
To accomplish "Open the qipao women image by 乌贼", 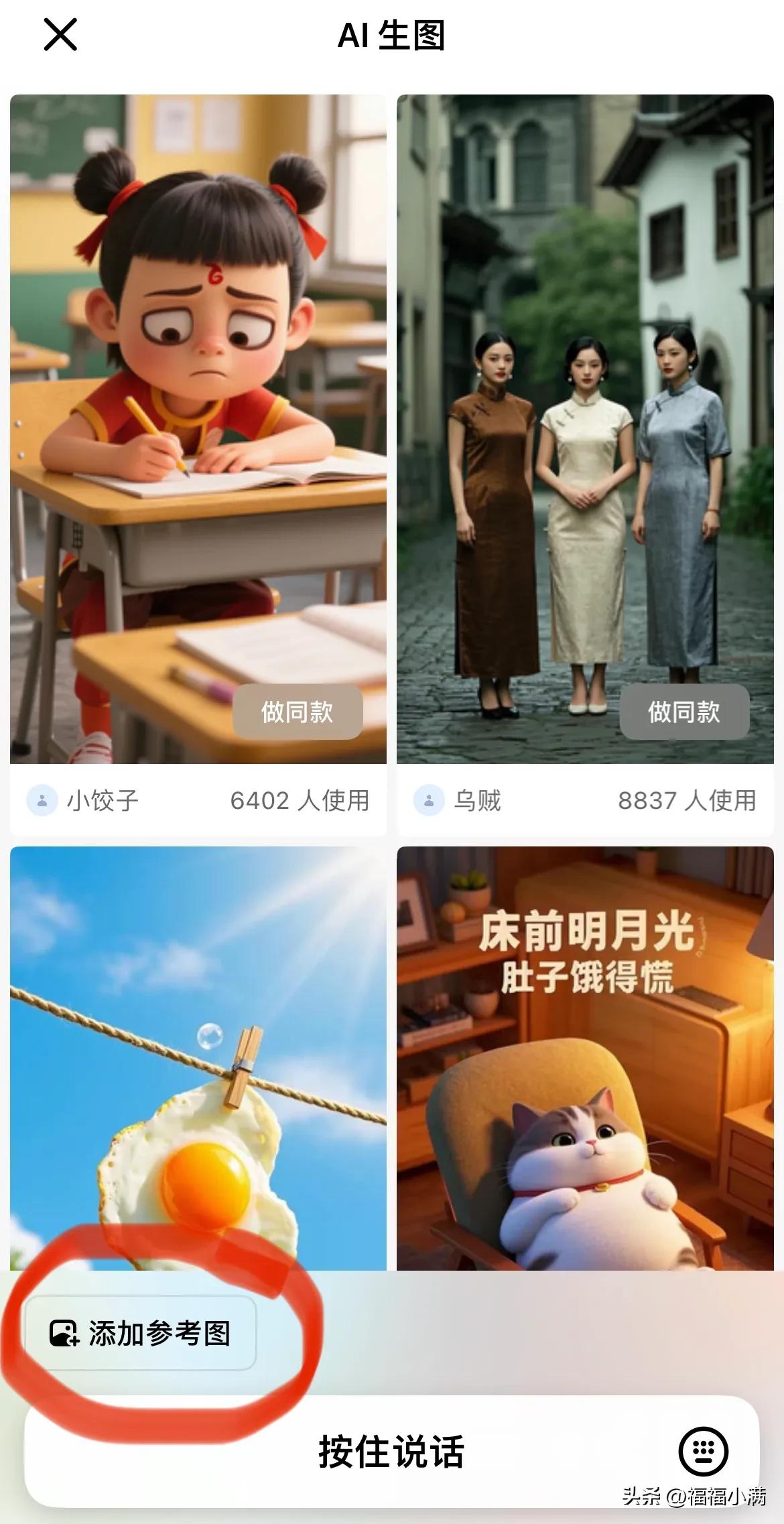I will point(584,402).
